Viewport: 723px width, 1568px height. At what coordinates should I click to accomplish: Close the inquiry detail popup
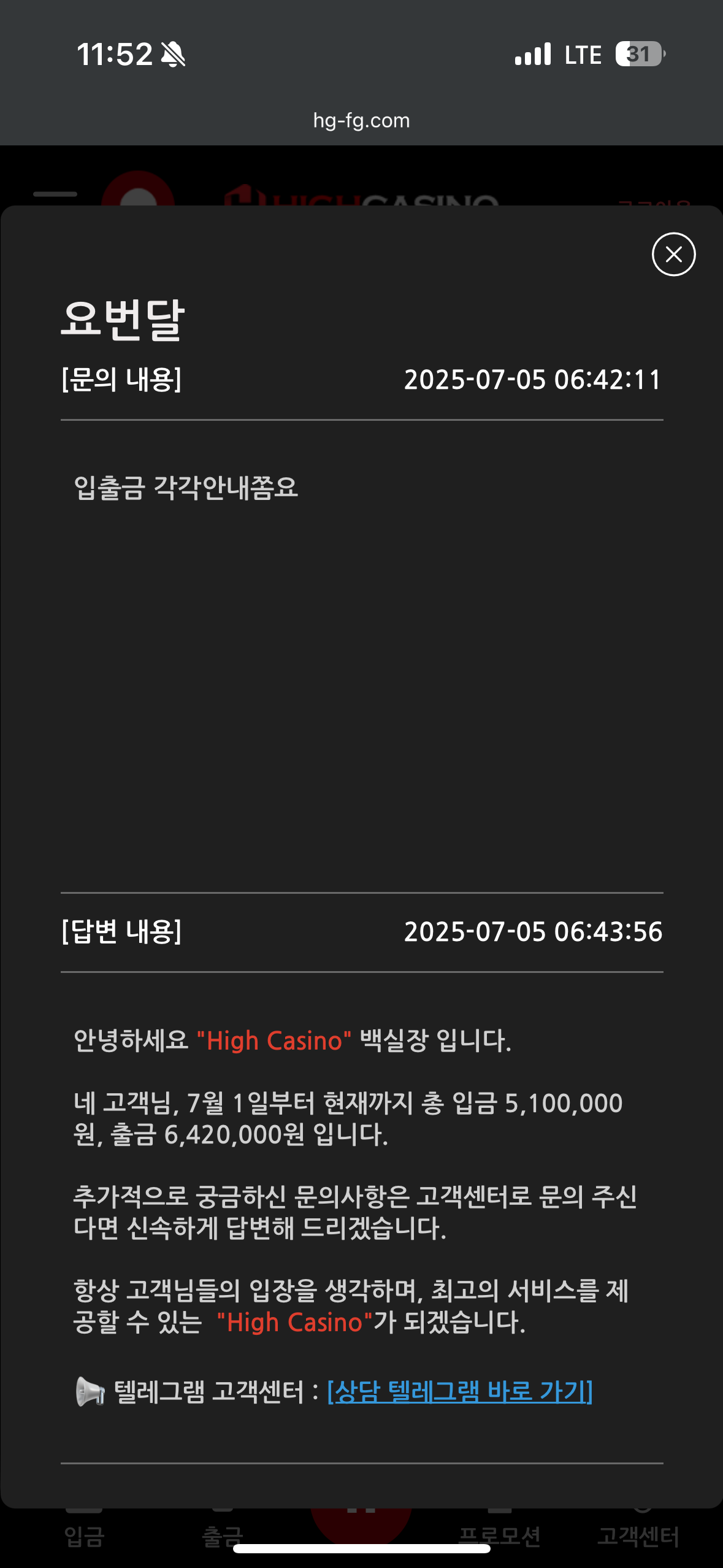(673, 254)
